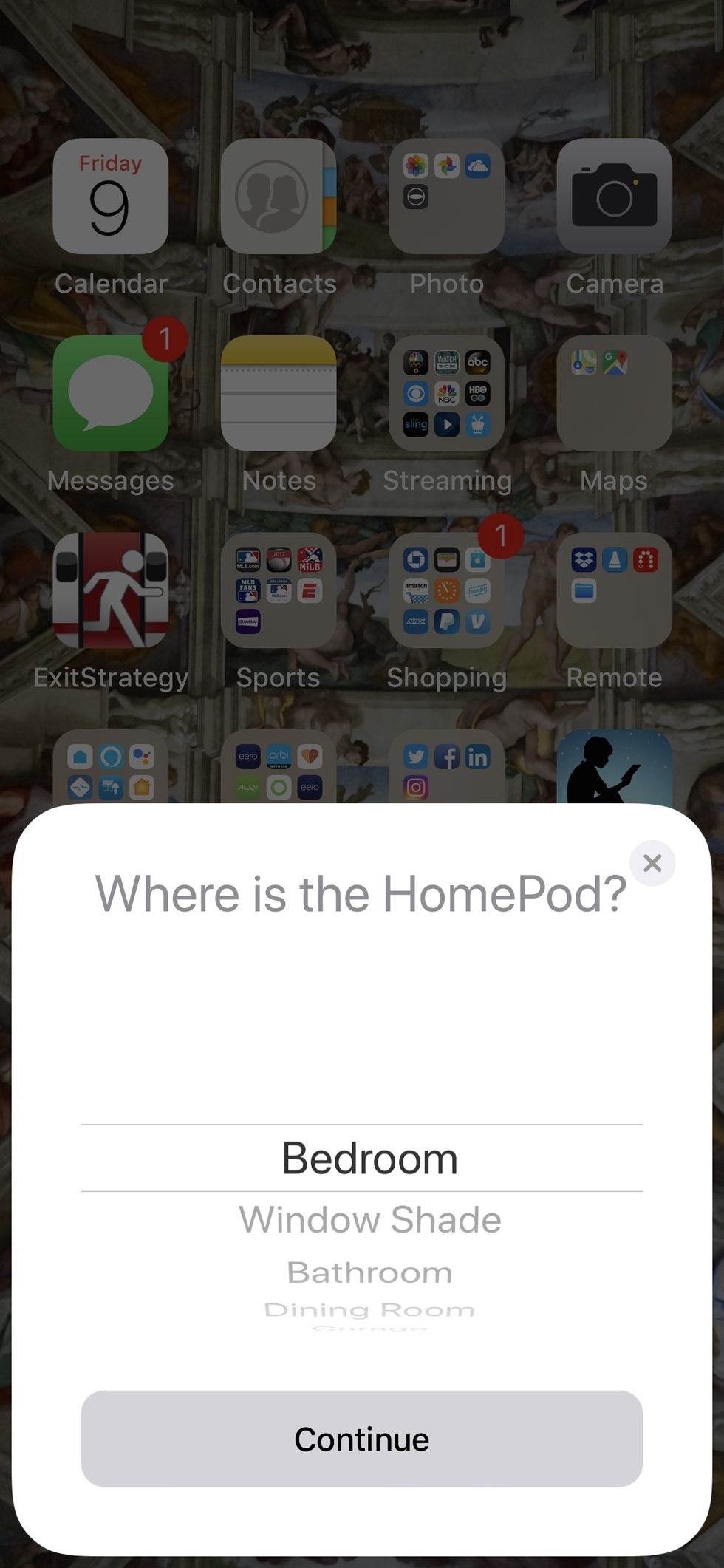The width and height of the screenshot is (724, 1568).
Task: Select Window Shade in the room picker
Action: coord(369,1220)
